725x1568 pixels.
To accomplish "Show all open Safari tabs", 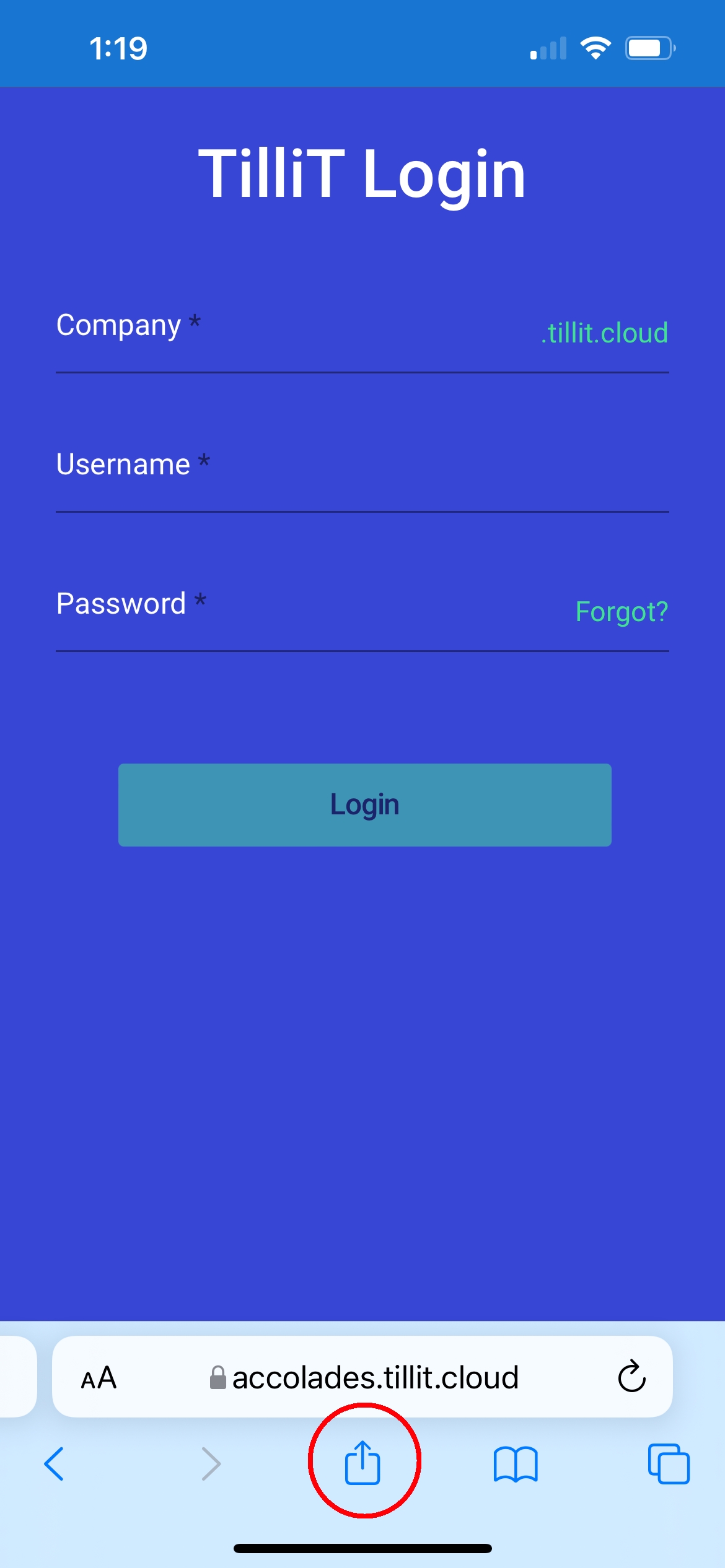I will 669,1464.
